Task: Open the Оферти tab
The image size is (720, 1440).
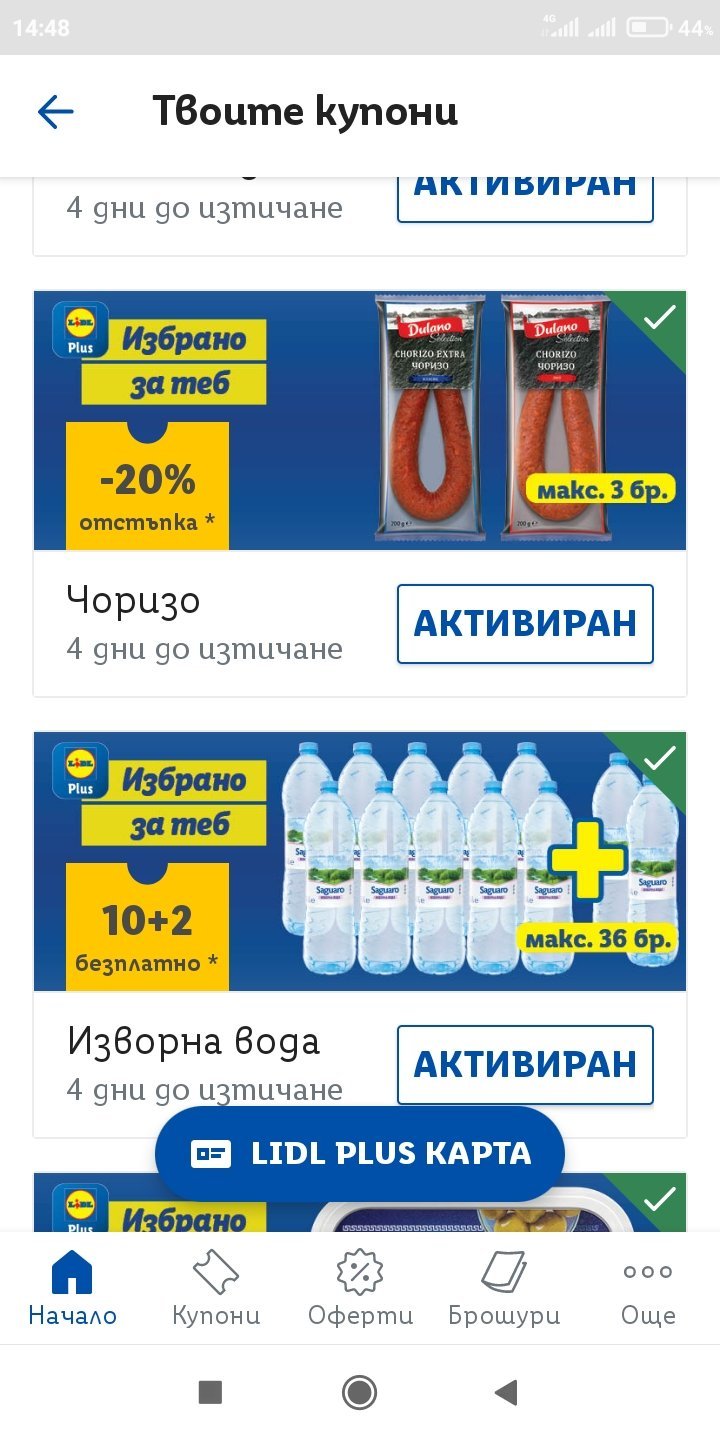Action: click(360, 1288)
